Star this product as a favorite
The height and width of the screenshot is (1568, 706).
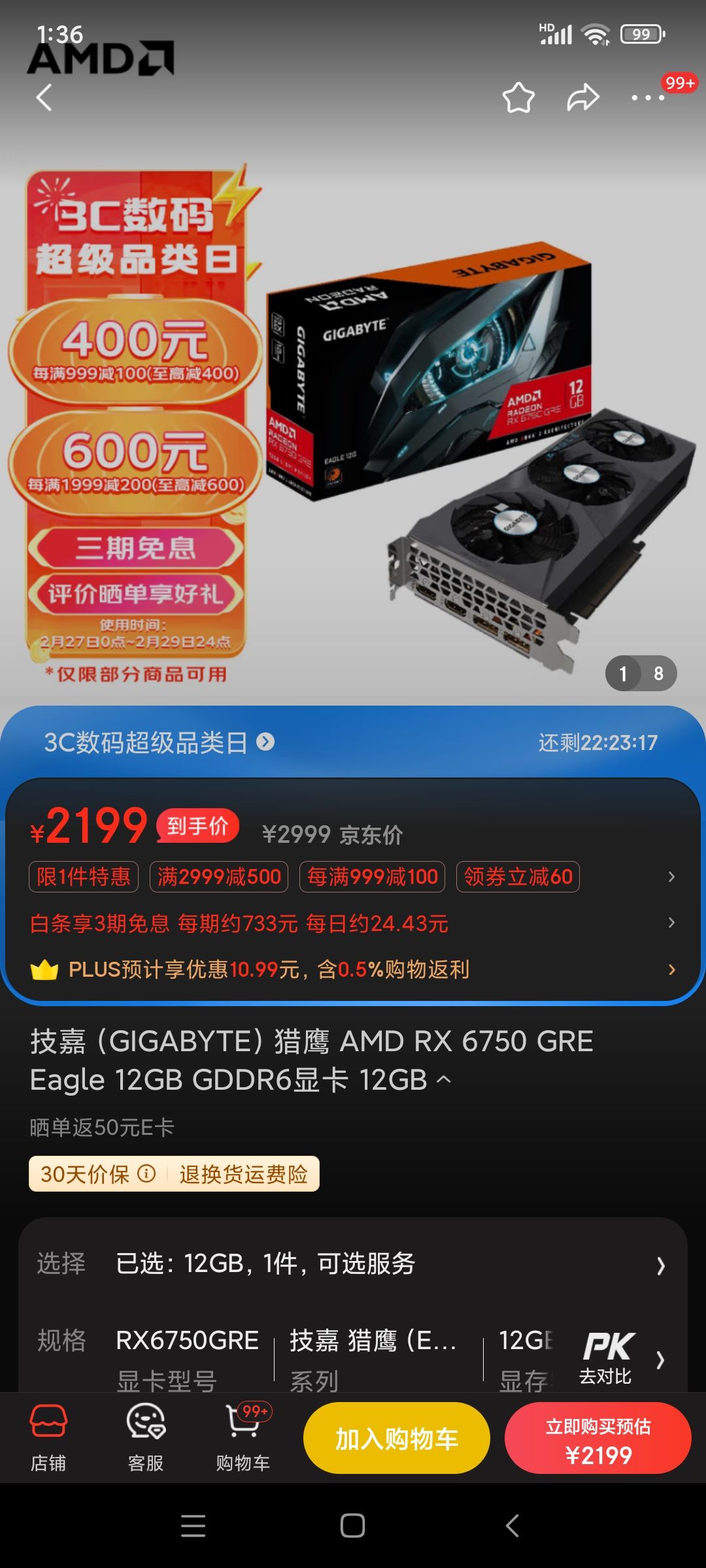click(x=516, y=97)
